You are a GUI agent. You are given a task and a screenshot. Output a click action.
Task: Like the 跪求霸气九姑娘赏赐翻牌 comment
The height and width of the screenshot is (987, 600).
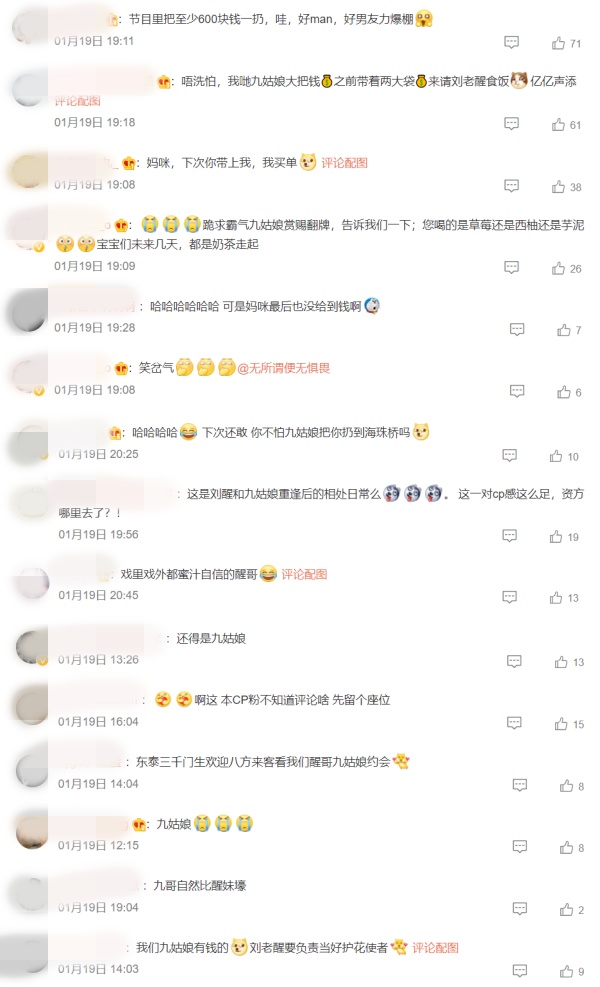(558, 268)
